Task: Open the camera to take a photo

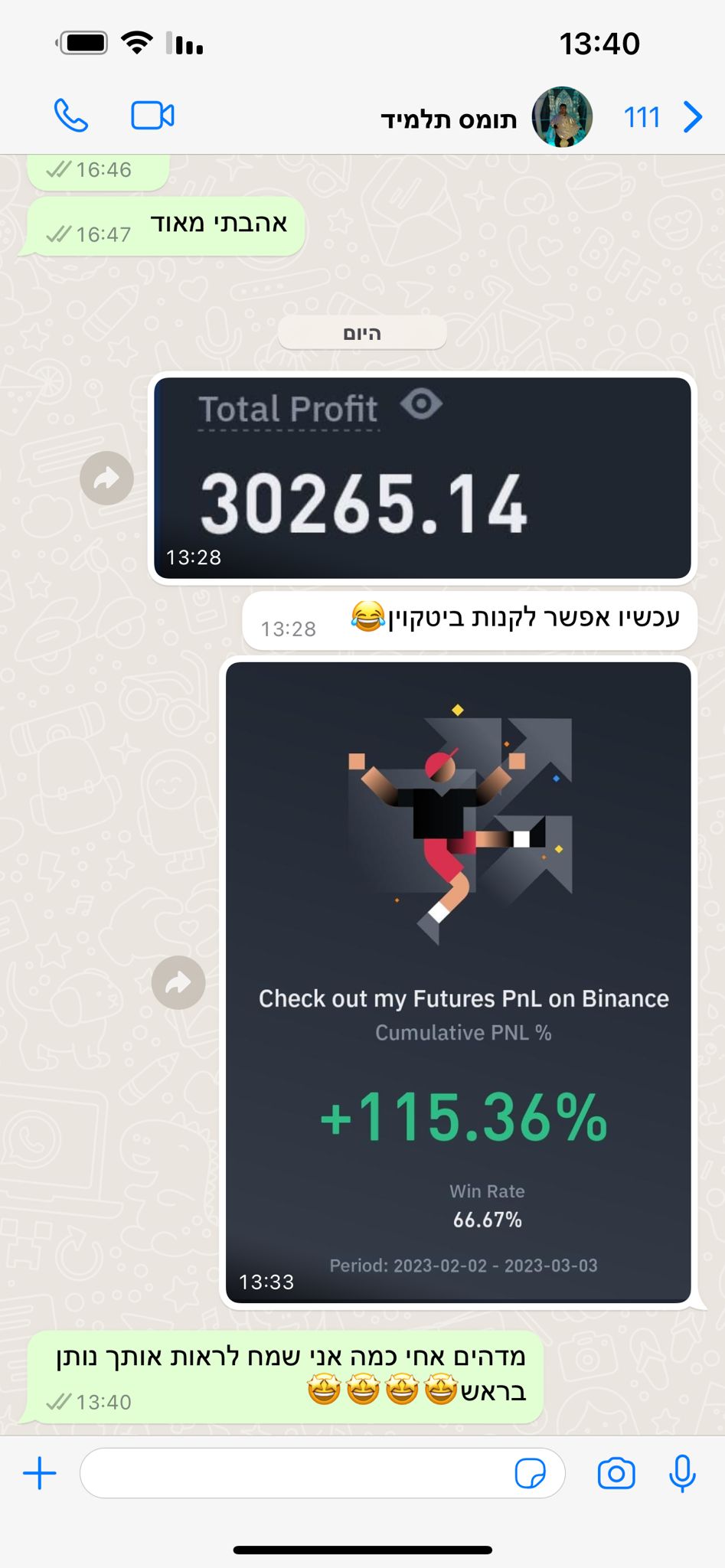Action: 616,1474
